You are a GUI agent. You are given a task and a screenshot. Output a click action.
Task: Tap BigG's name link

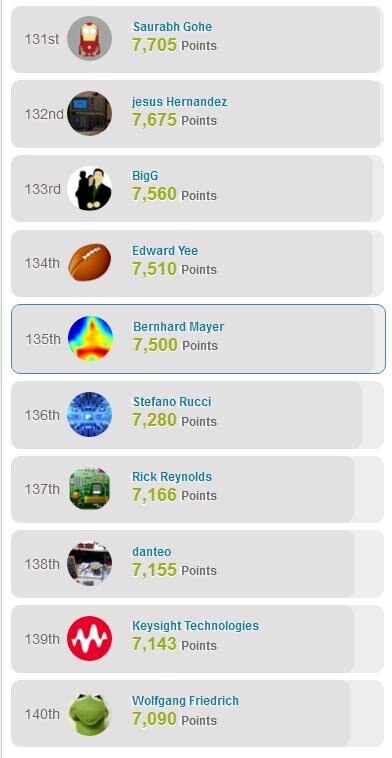pos(145,176)
